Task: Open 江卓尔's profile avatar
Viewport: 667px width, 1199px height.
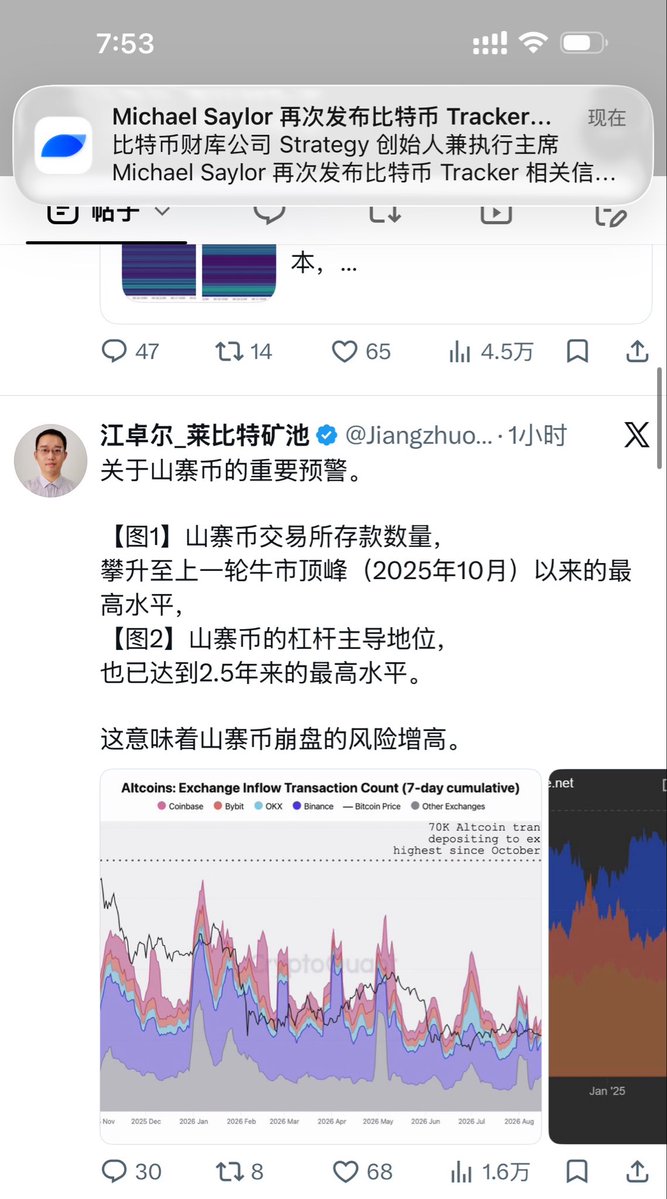Action: (x=50, y=461)
